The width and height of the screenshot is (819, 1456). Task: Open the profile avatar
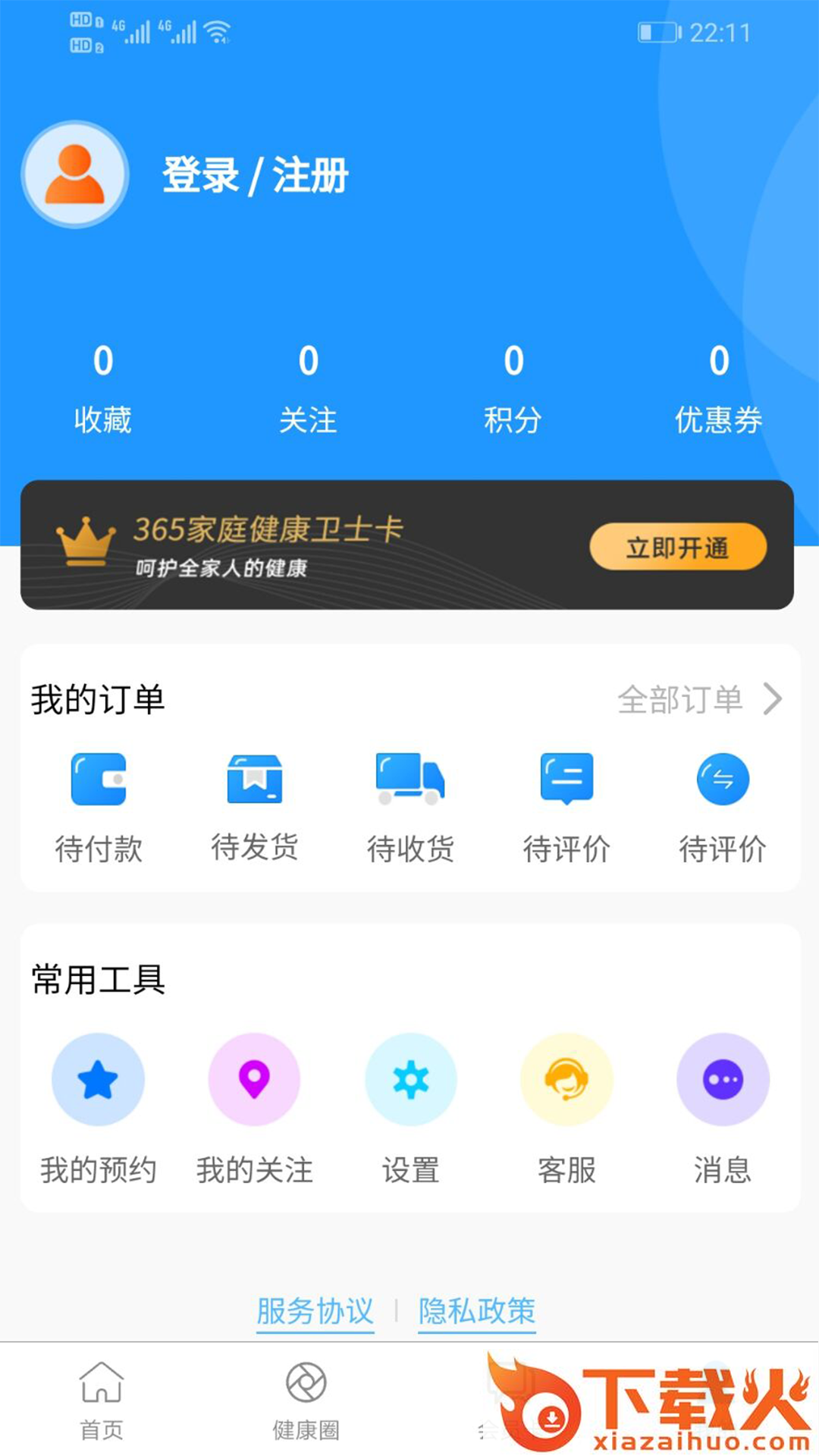pyautogui.click(x=75, y=174)
